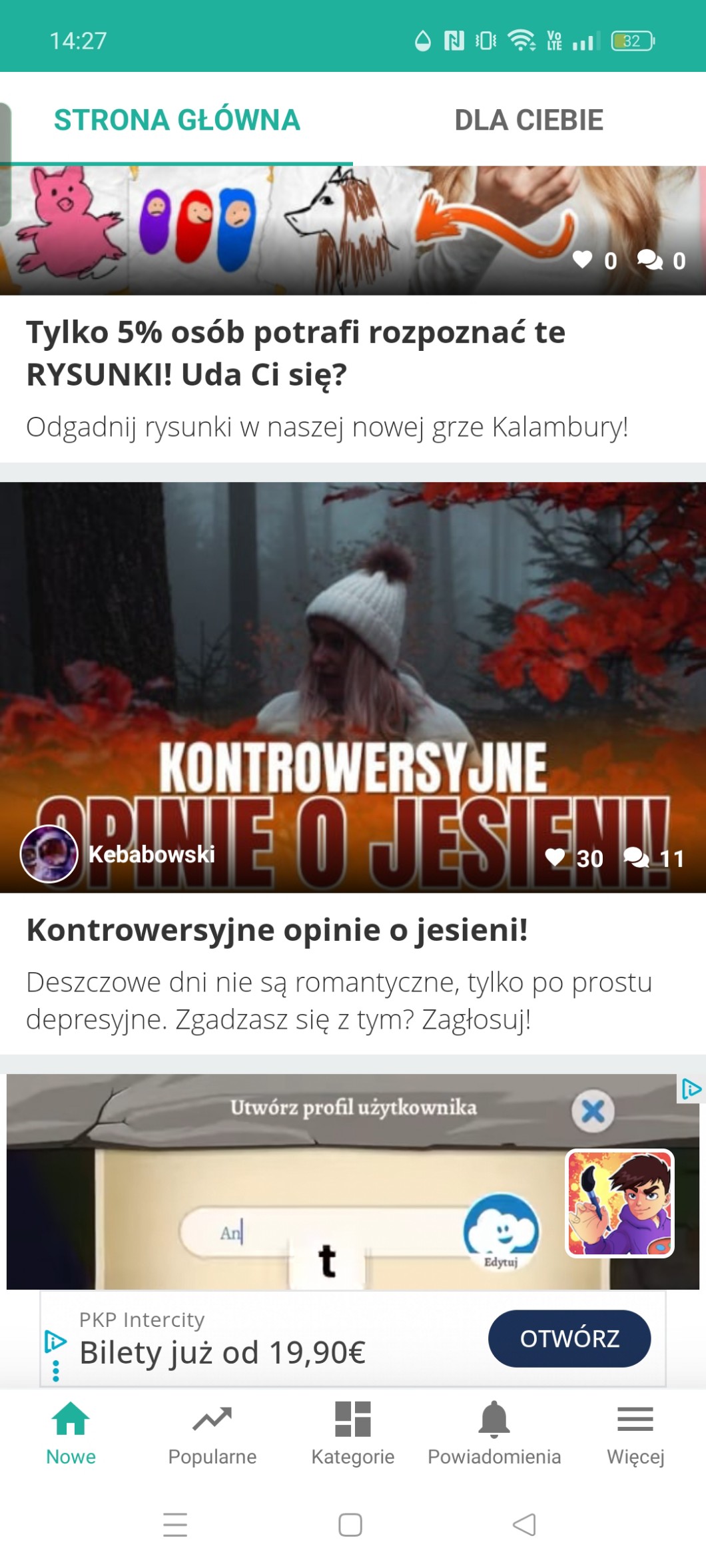Tap the system home button
The image size is (706, 1568).
(350, 1525)
